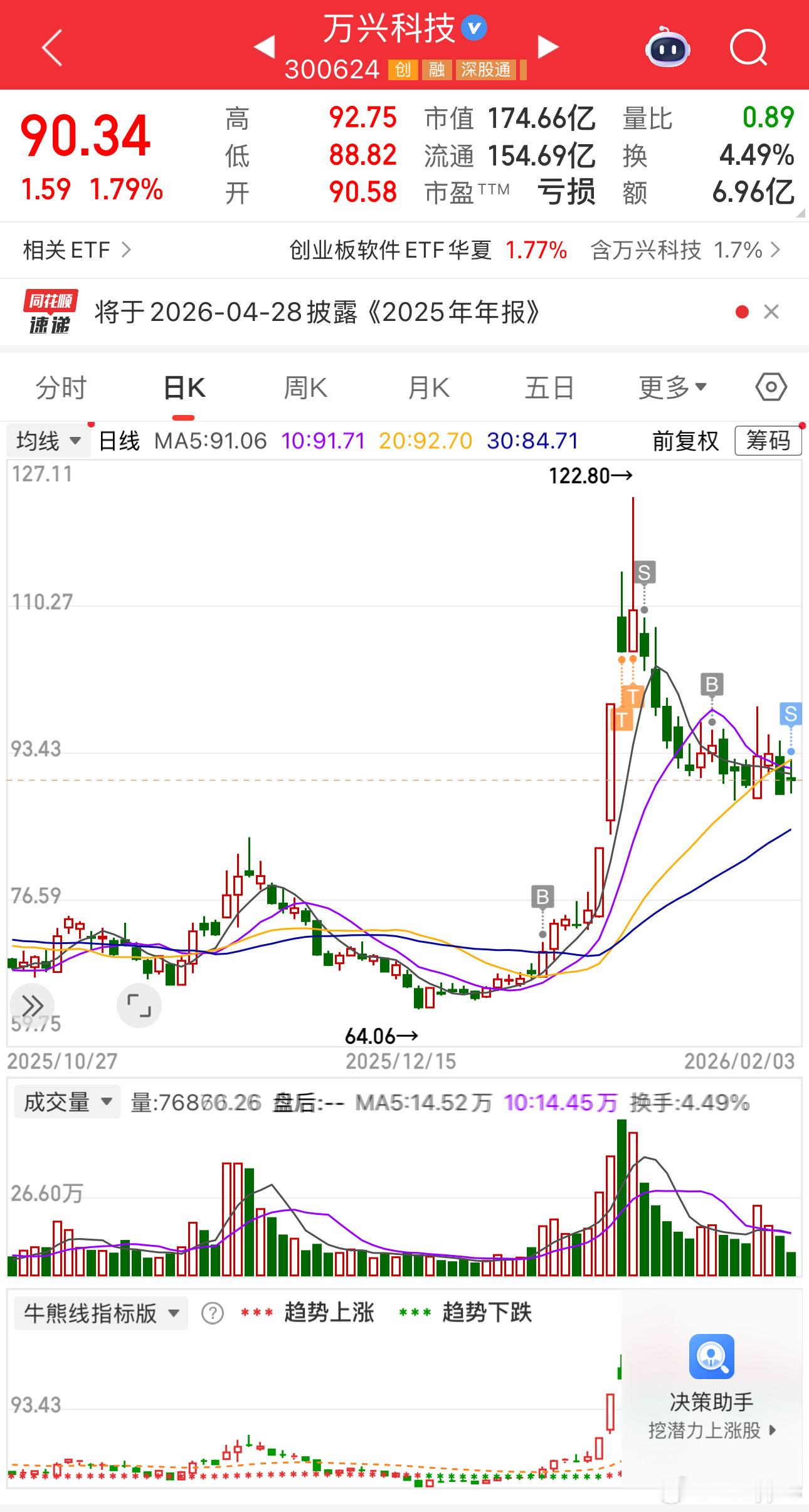This screenshot has height=1512, width=809.
Task: Switch to the 周K weekly chart tab
Action: tap(305, 387)
